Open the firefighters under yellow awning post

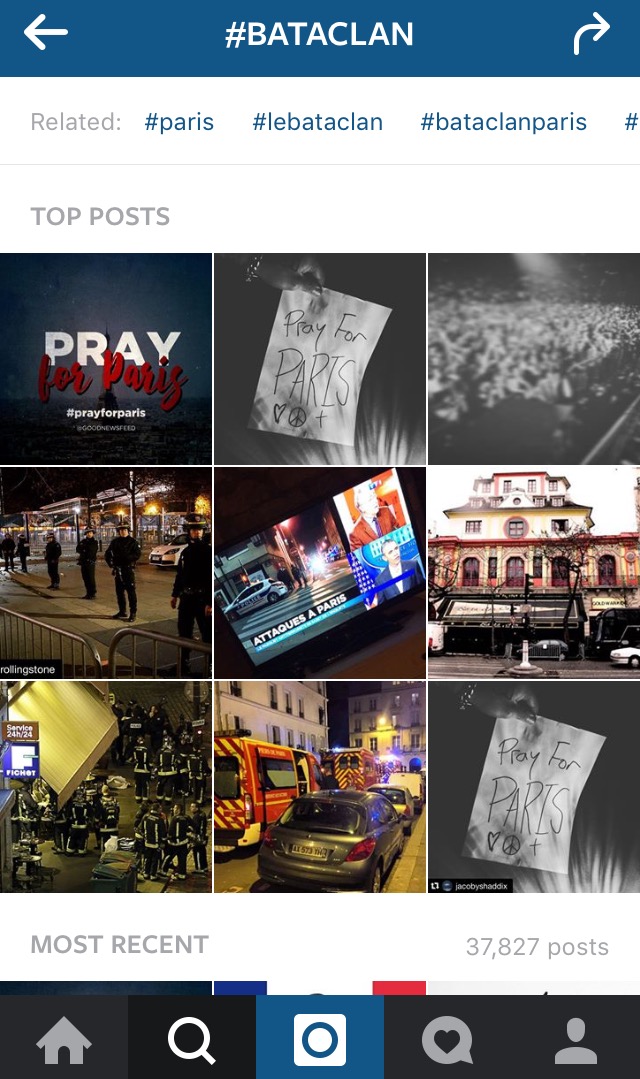point(105,786)
